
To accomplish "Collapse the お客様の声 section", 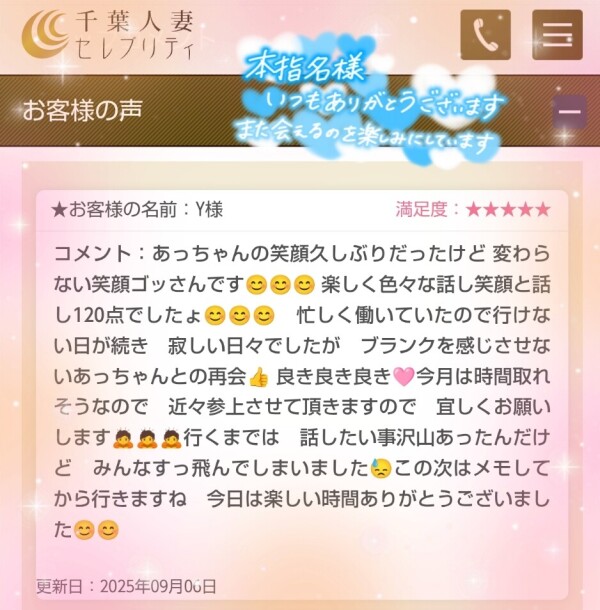I will click(x=569, y=112).
